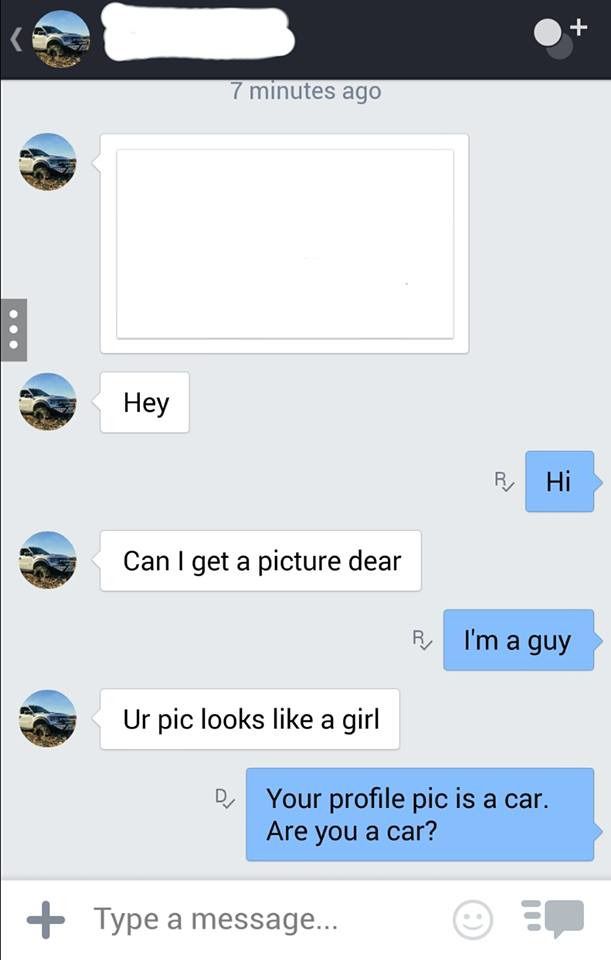The image size is (611, 960).
Task: Go back using the header arrow
Action: coord(15,40)
